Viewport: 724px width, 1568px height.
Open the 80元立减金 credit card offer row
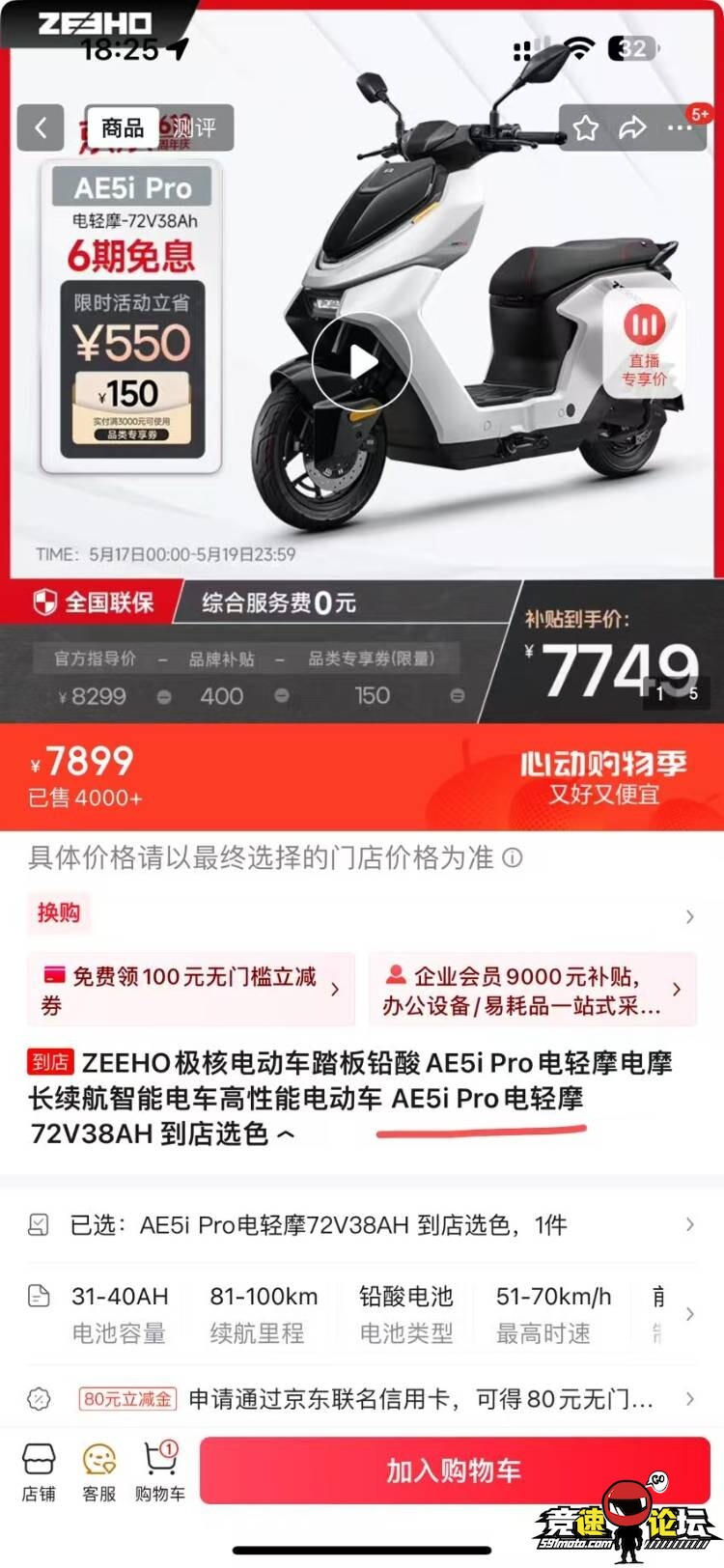click(362, 1398)
